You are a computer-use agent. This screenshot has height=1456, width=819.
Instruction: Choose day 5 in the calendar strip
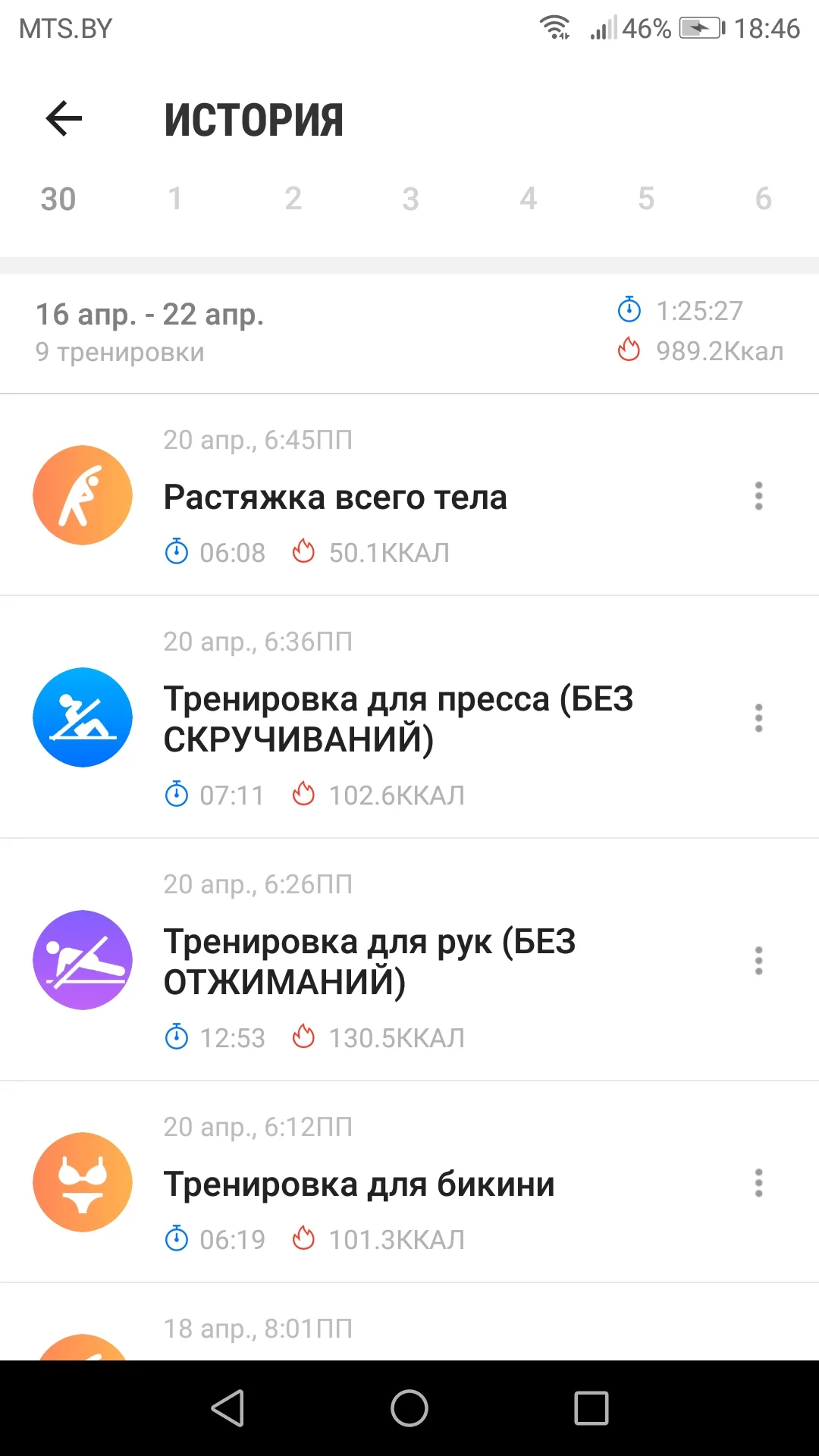645,199
